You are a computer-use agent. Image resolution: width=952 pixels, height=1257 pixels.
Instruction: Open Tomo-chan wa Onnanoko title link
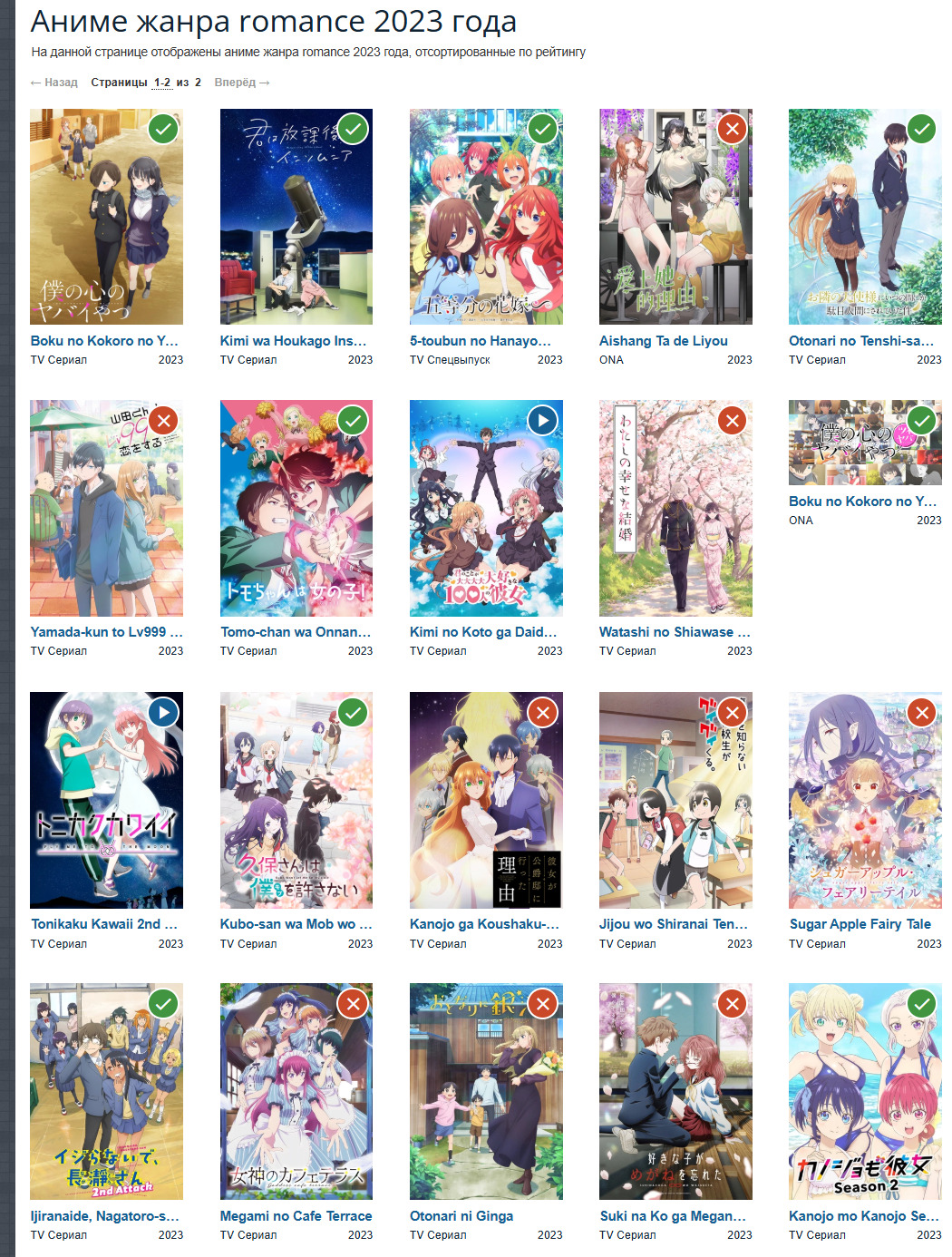(296, 632)
